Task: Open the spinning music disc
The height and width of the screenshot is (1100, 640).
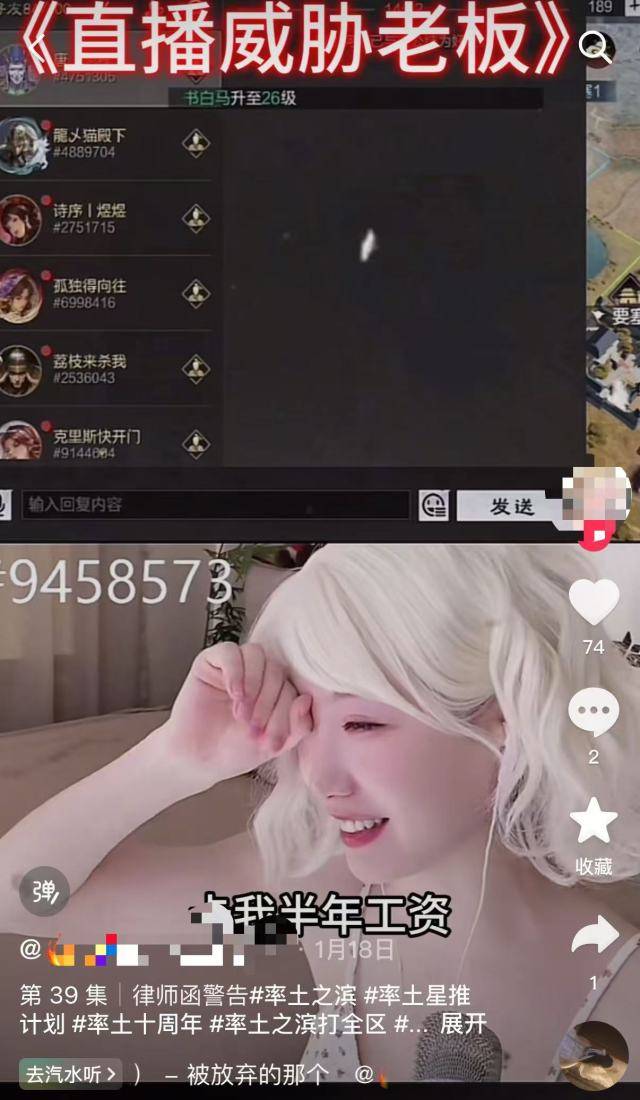Action: (594, 1056)
